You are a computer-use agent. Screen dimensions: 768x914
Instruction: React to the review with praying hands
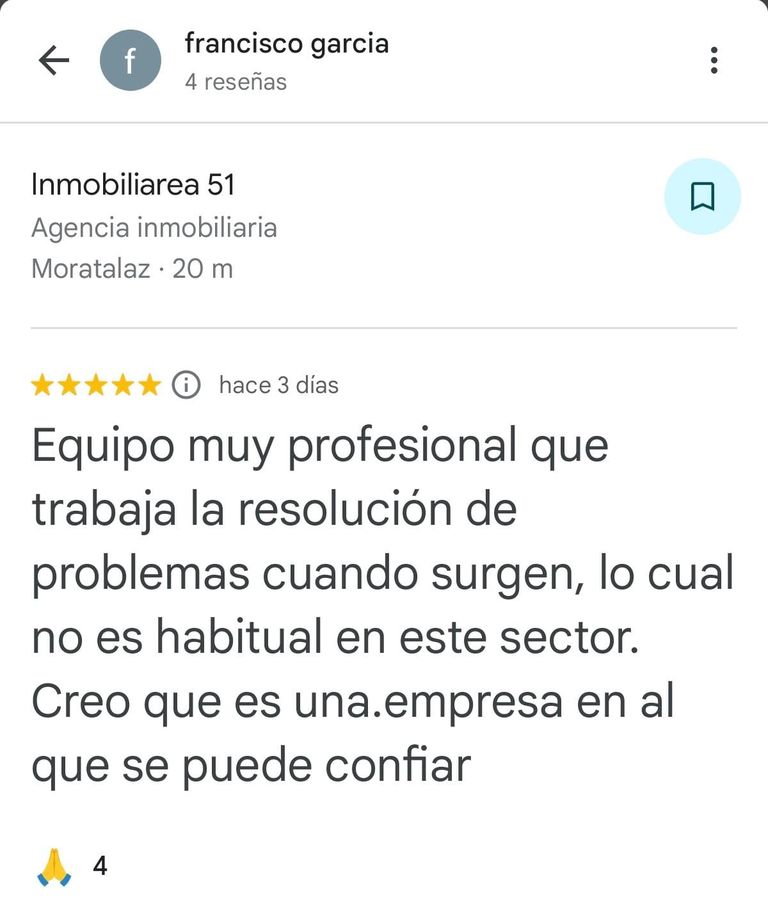pos(54,865)
